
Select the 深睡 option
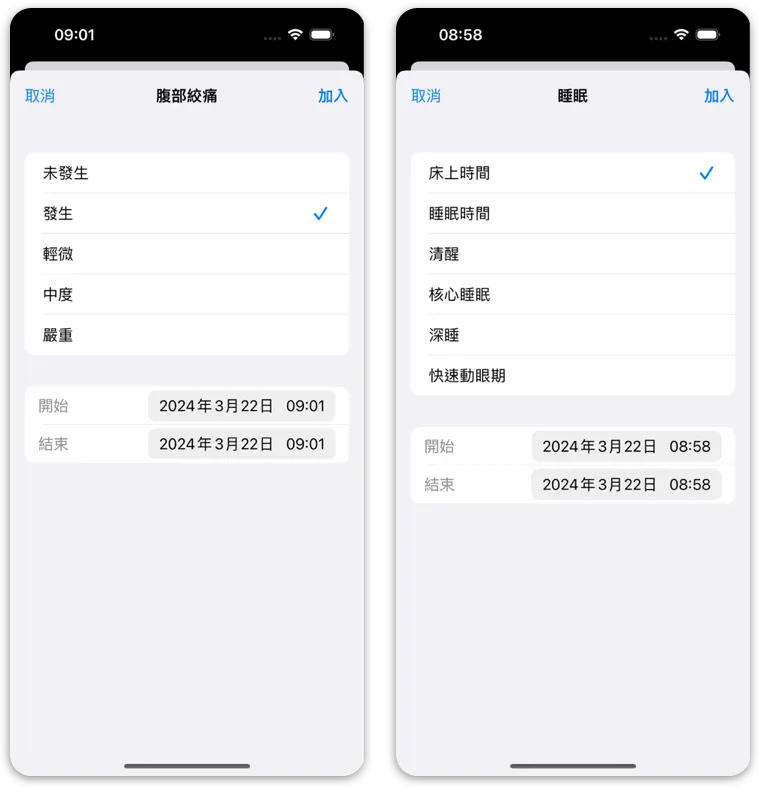[x=572, y=335]
